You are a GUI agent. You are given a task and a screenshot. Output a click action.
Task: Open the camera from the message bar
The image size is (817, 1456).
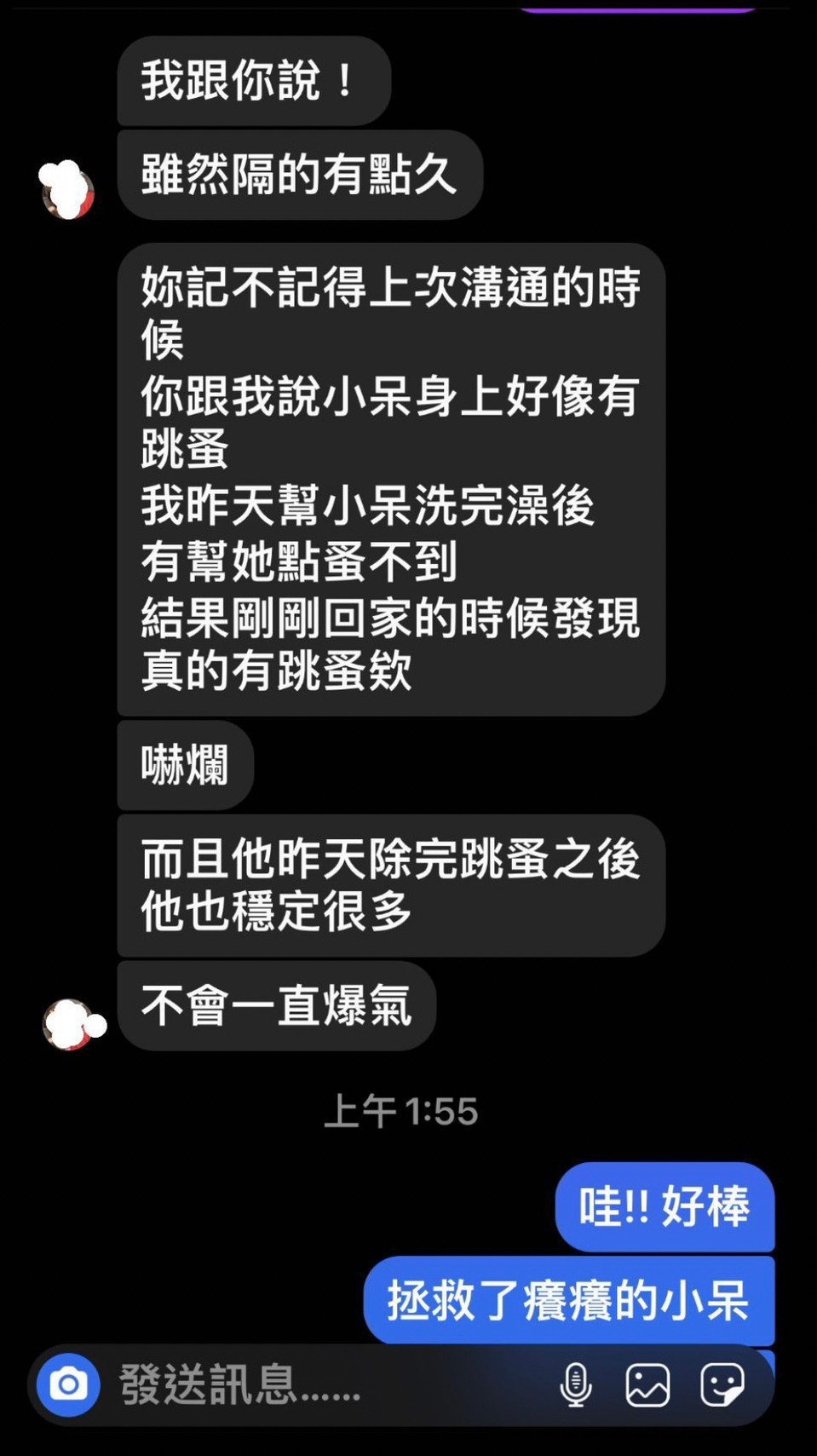[68, 1385]
